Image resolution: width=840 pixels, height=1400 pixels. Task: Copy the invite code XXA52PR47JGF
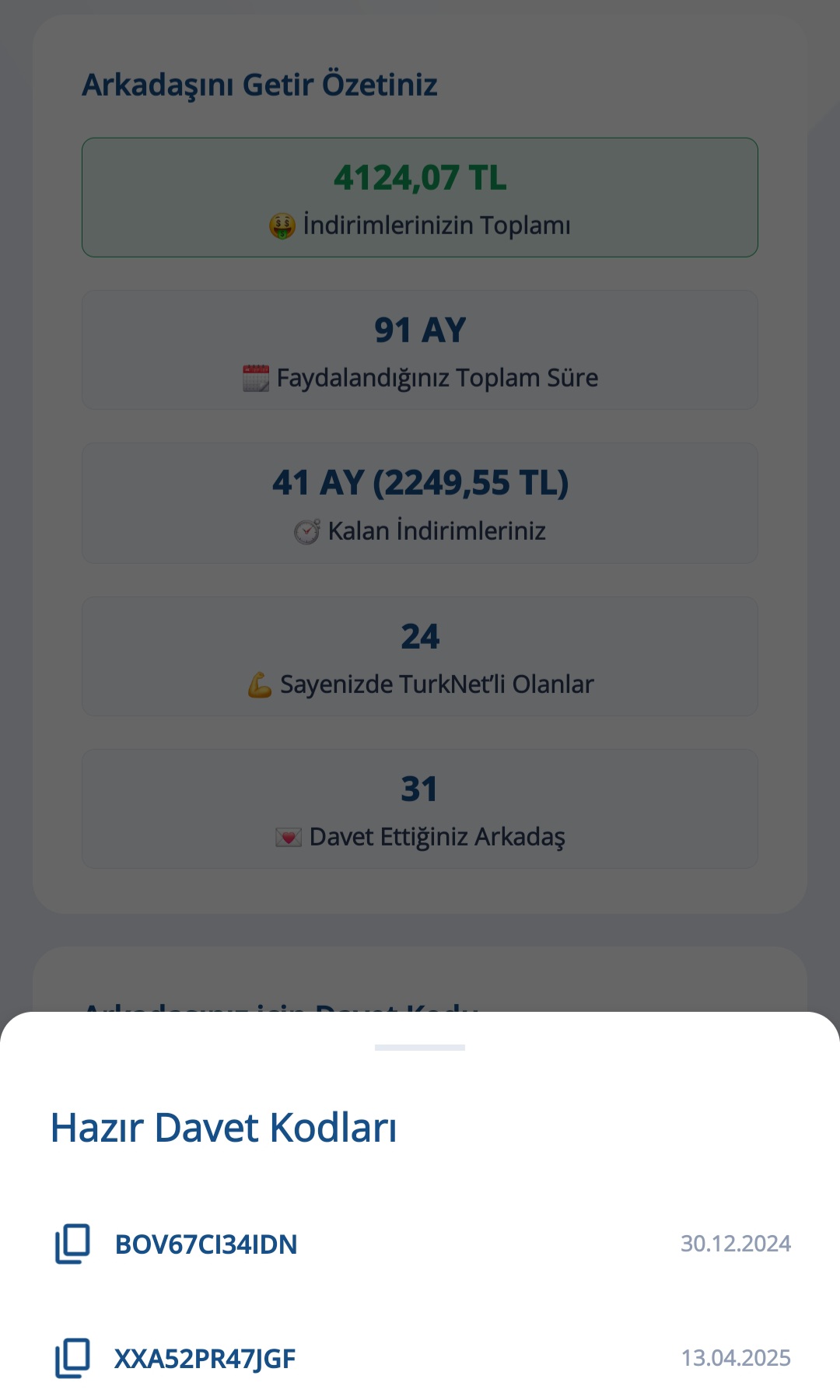pos(72,1358)
